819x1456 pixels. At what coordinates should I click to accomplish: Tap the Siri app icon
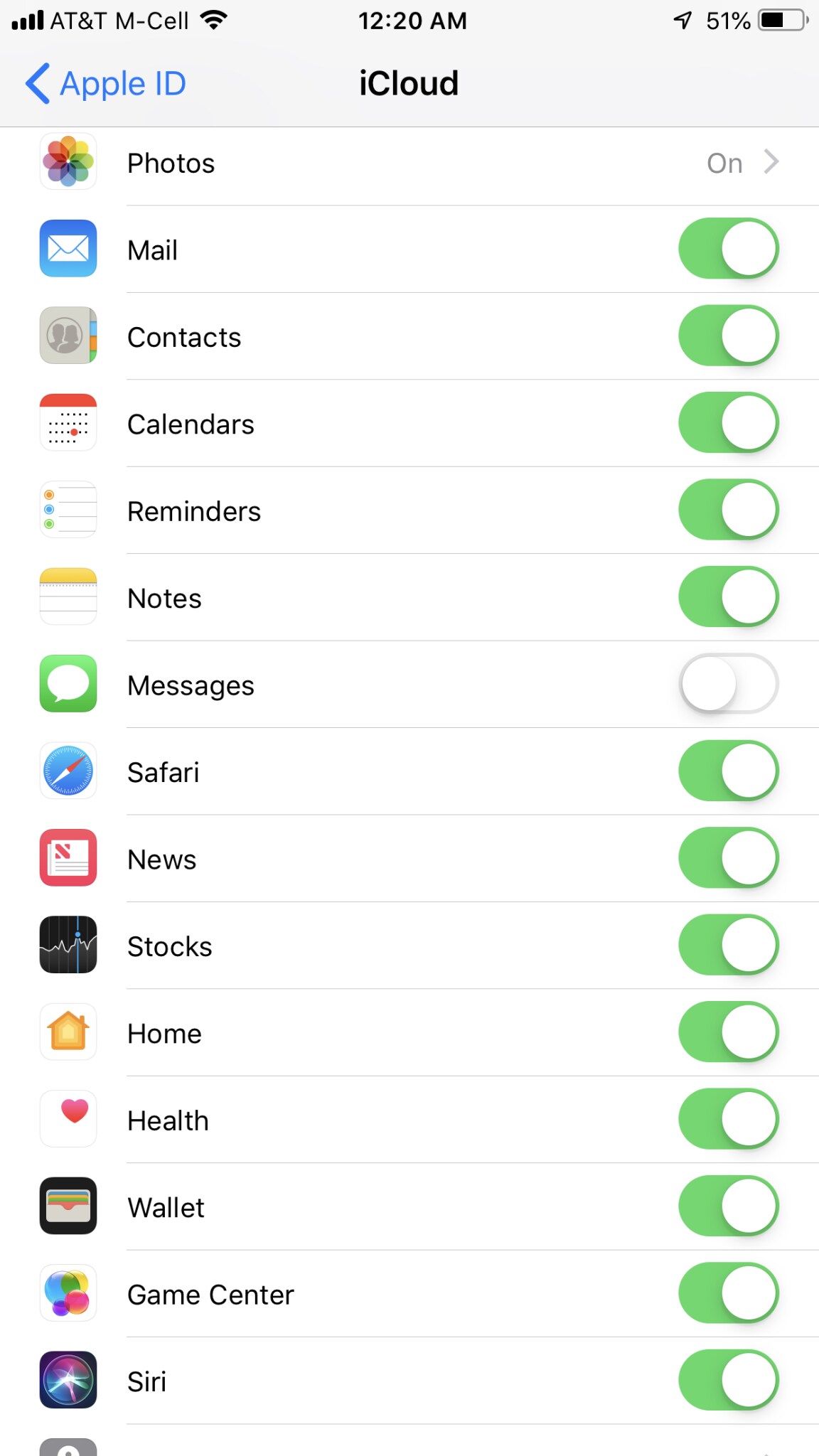pyautogui.click(x=68, y=1381)
